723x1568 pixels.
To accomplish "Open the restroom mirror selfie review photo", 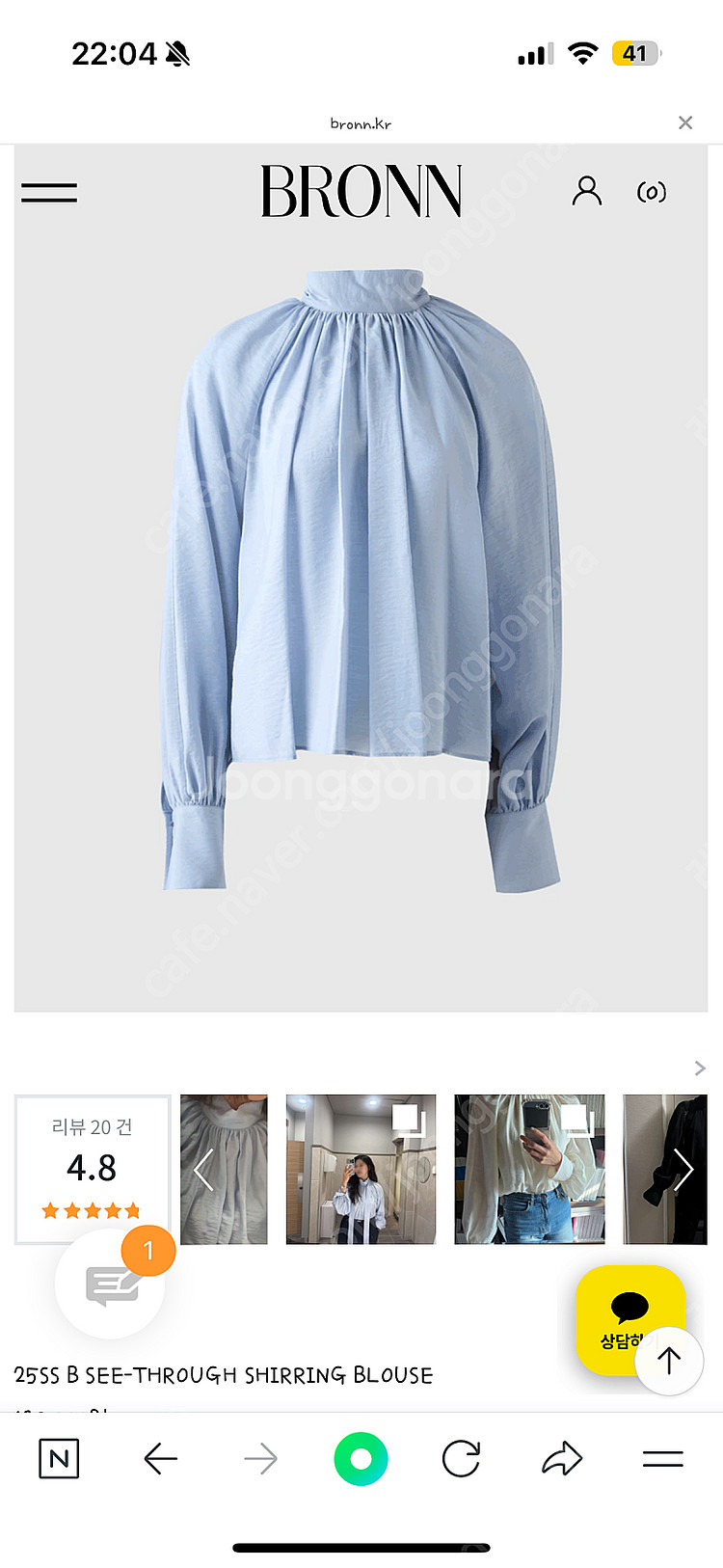I will click(x=361, y=1169).
